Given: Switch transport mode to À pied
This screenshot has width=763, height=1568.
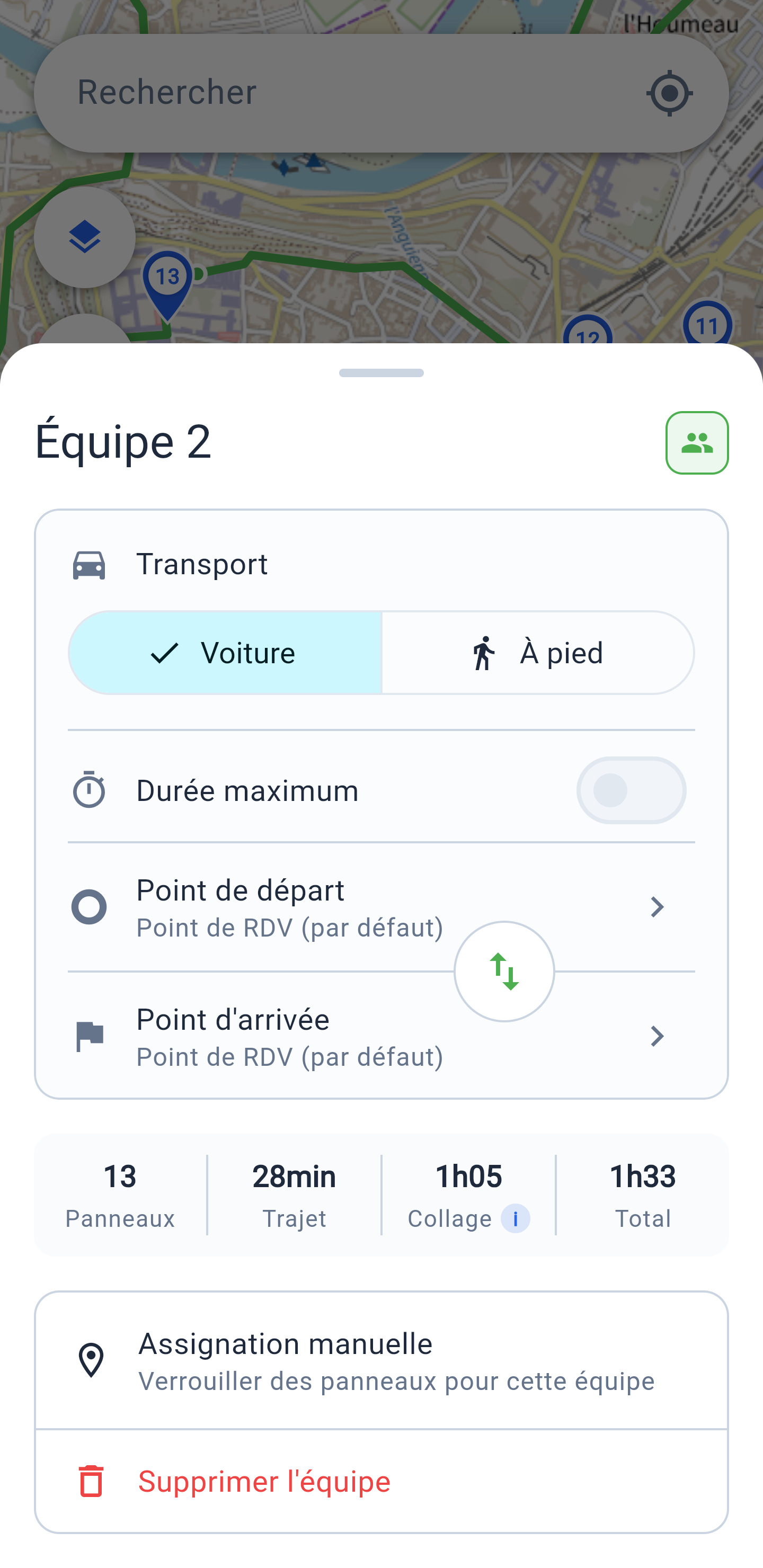Looking at the screenshot, I should [x=538, y=652].
